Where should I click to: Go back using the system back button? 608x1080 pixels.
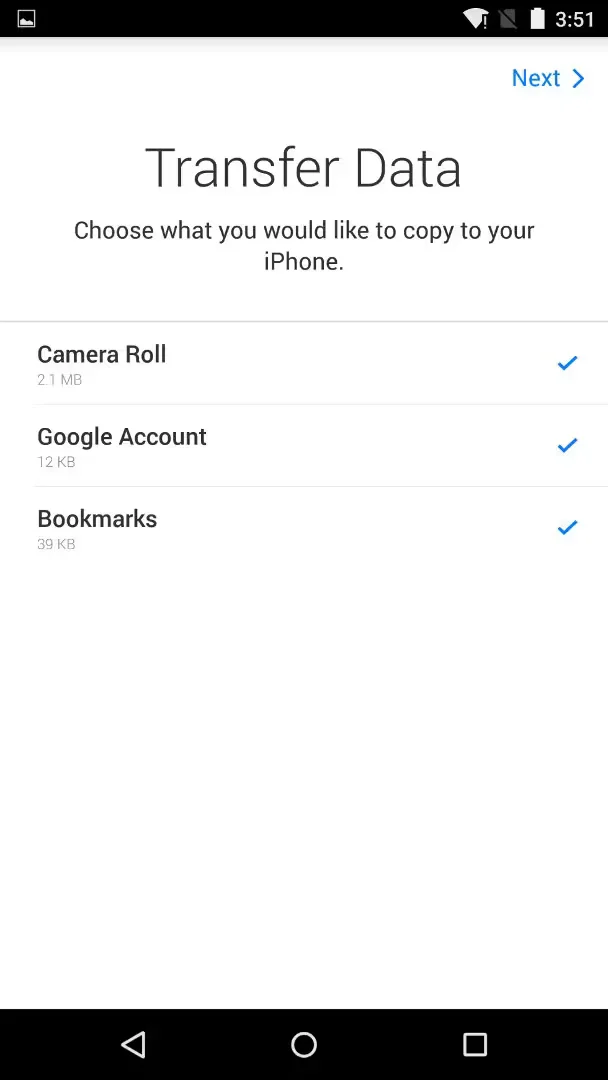133,1045
